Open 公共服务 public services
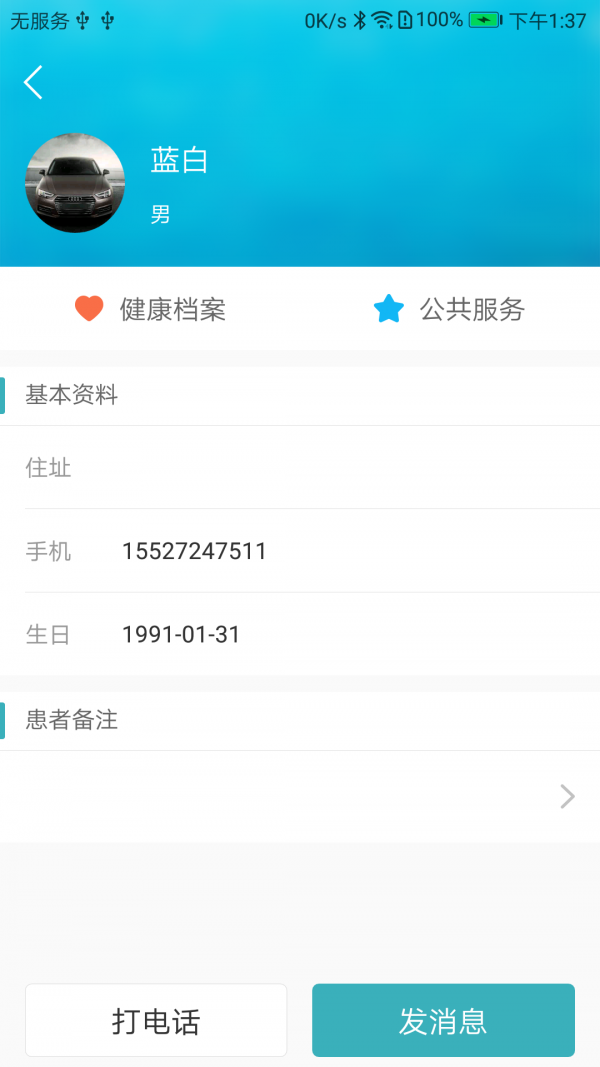The height and width of the screenshot is (1067, 600). 449,309
